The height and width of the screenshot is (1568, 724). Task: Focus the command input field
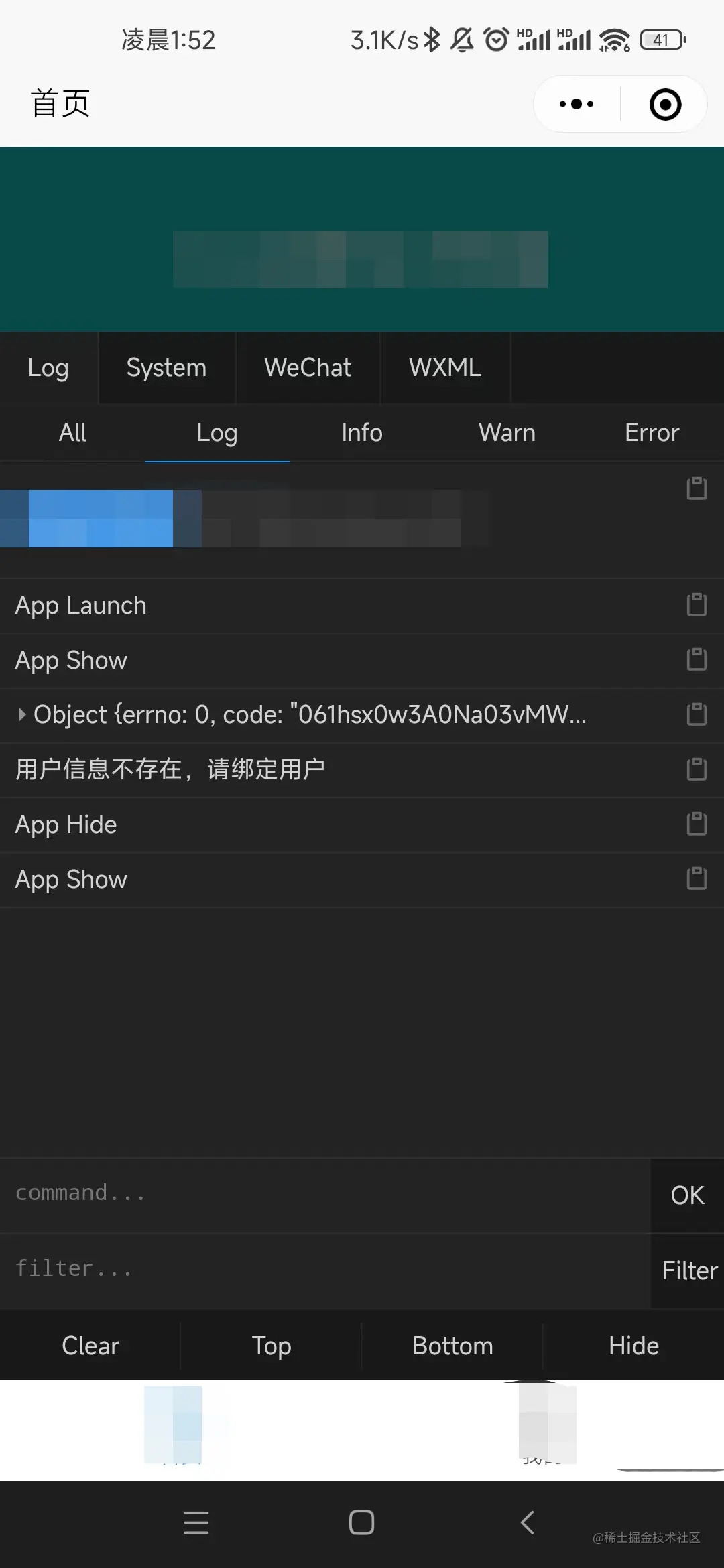pyautogui.click(x=322, y=1193)
